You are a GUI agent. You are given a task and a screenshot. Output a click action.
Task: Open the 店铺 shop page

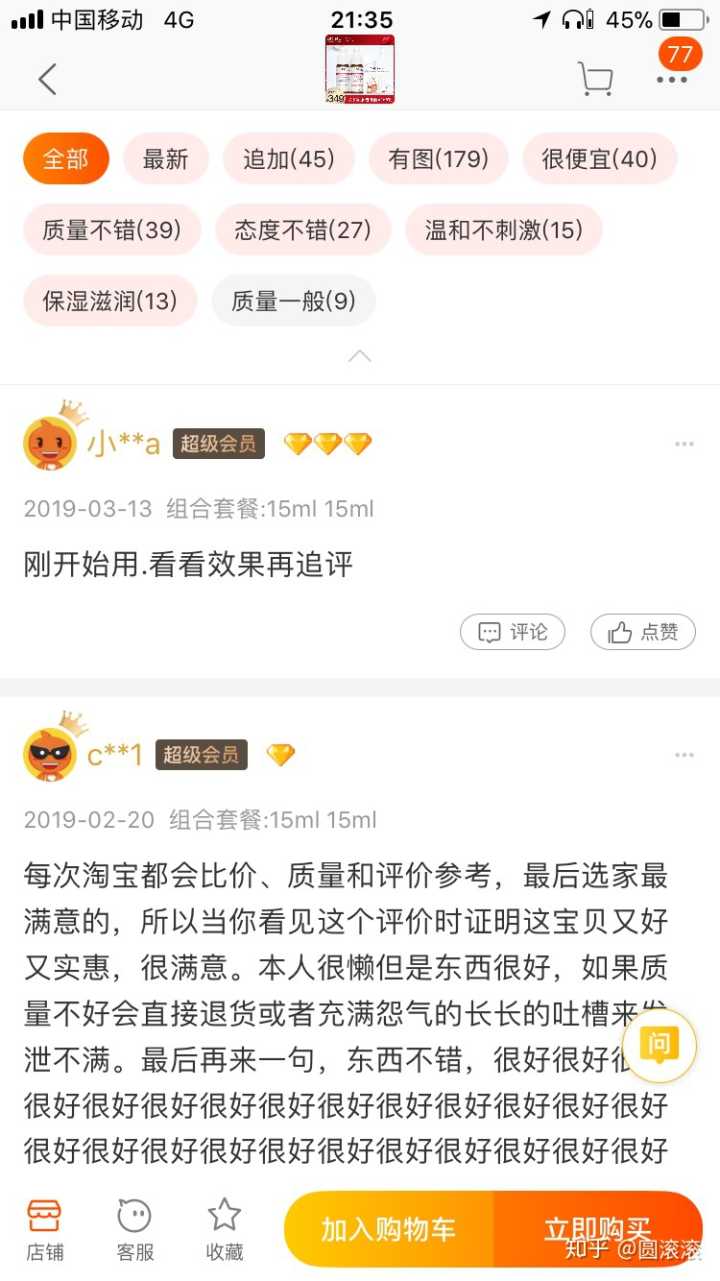pyautogui.click(x=44, y=1228)
